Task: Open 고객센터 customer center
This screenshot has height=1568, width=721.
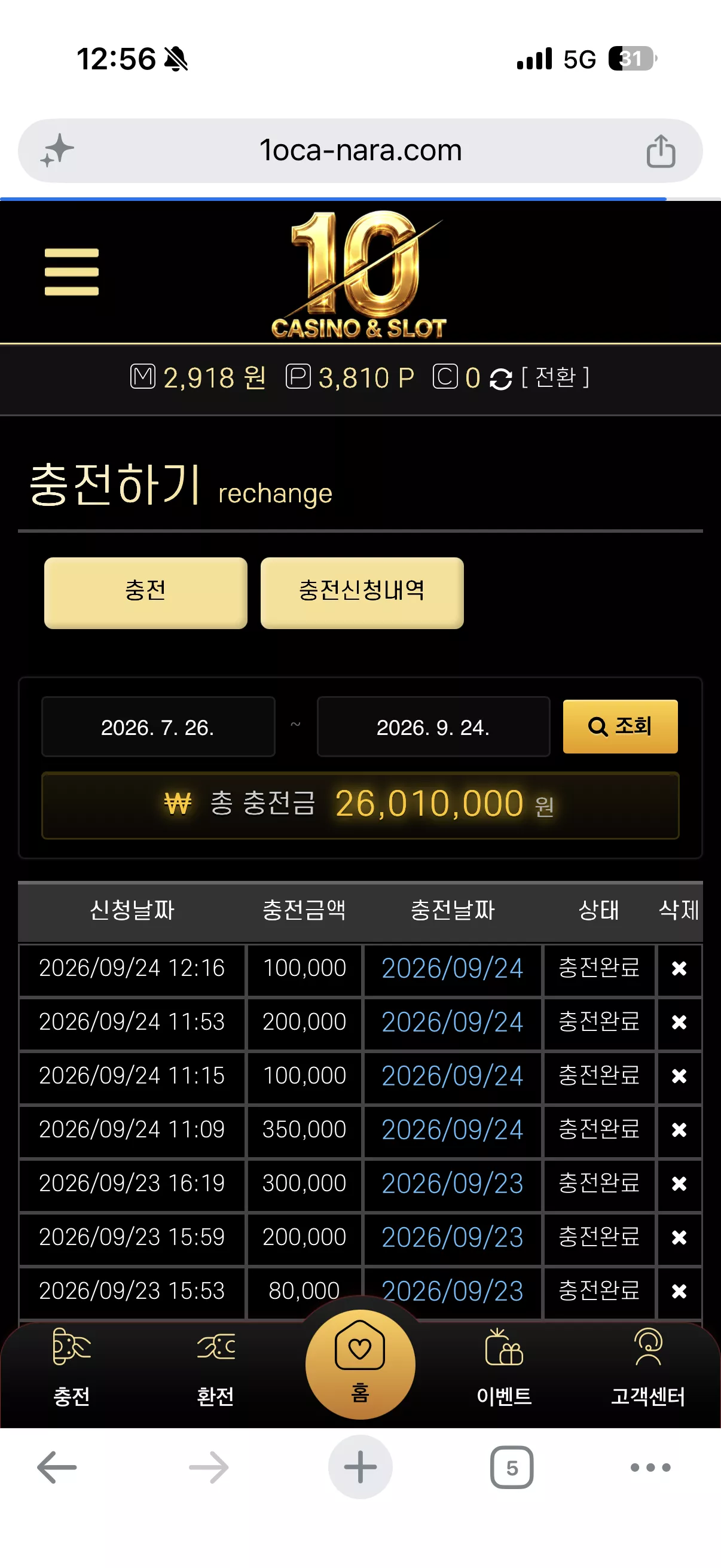Action: tap(648, 1367)
